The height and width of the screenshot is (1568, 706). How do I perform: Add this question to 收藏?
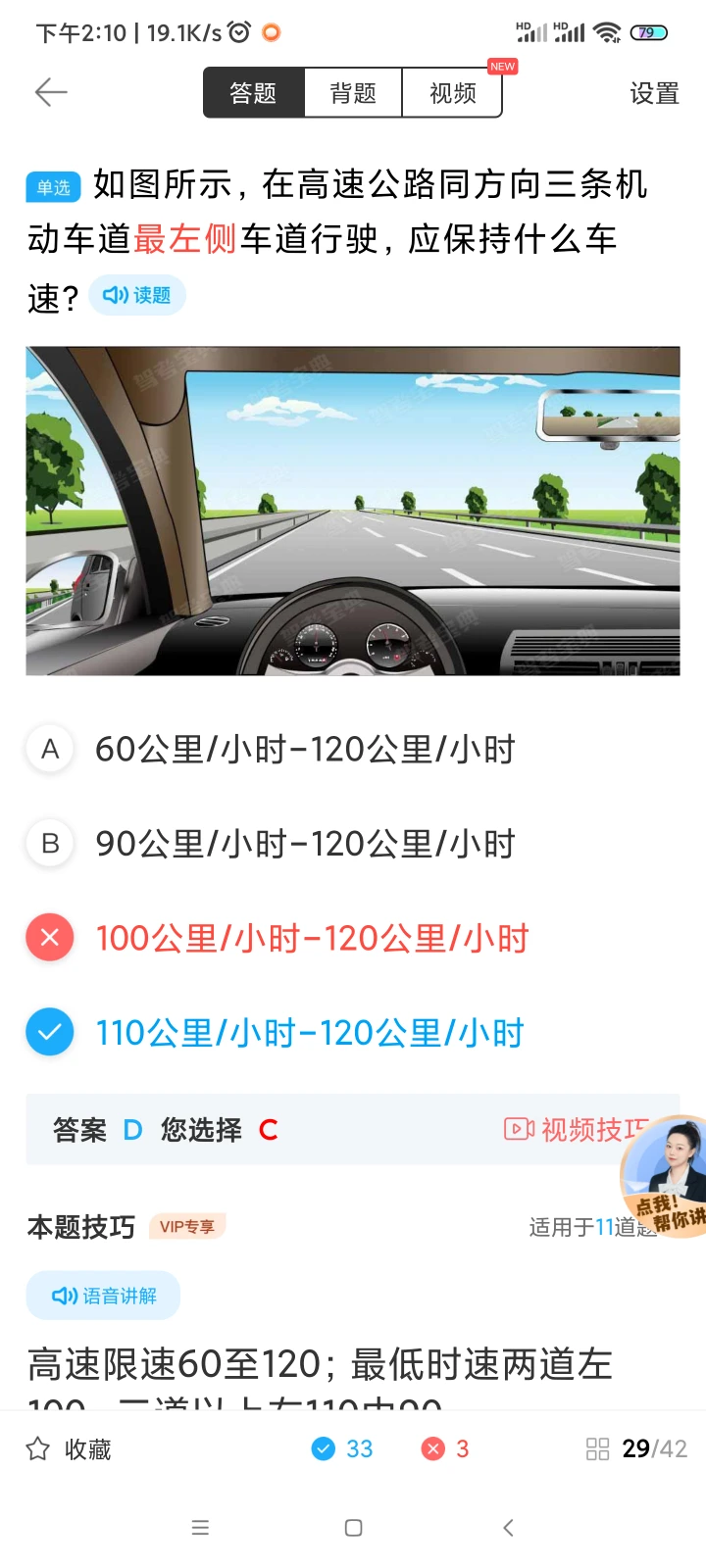tap(69, 1449)
